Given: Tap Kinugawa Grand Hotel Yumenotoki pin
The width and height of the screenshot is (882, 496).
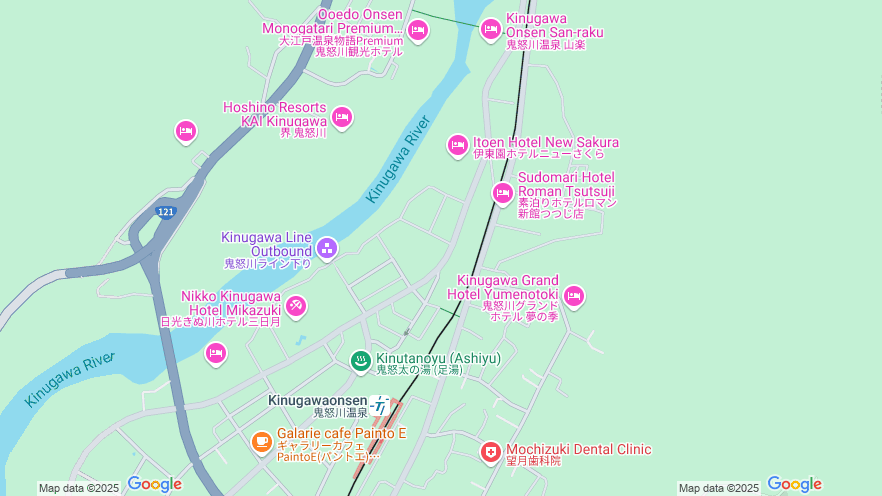Looking at the screenshot, I should tap(573, 295).
